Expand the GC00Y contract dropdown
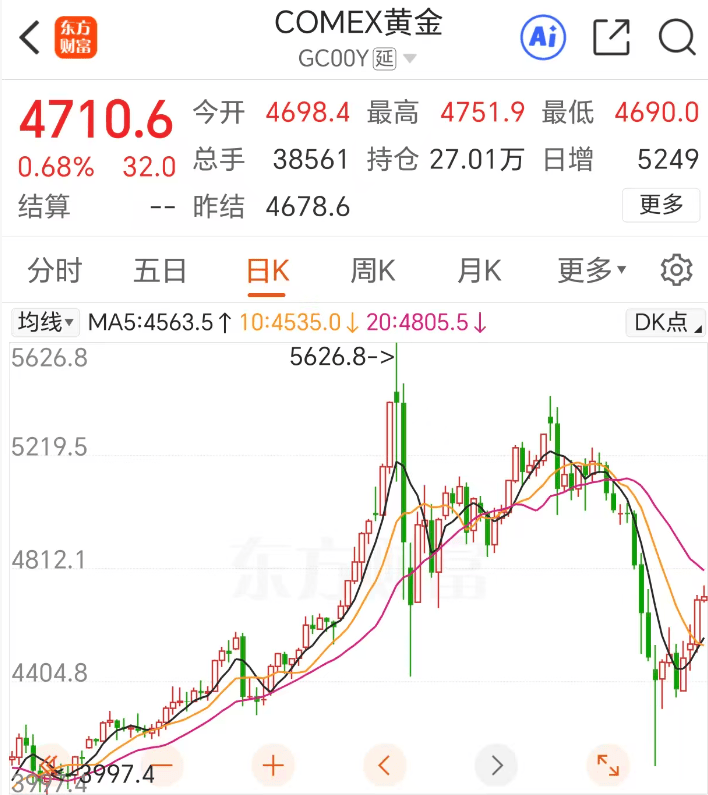 click(409, 59)
